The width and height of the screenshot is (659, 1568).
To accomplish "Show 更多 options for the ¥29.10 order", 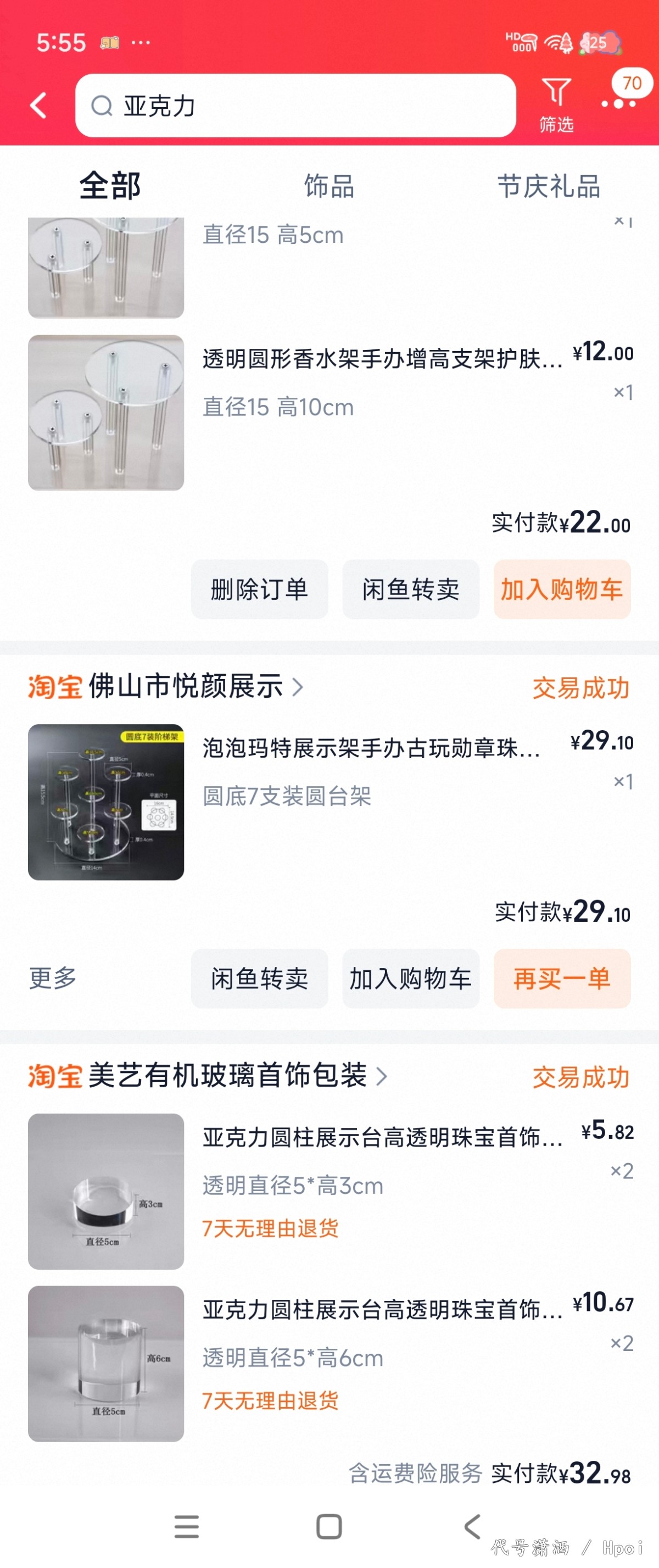I will point(52,978).
